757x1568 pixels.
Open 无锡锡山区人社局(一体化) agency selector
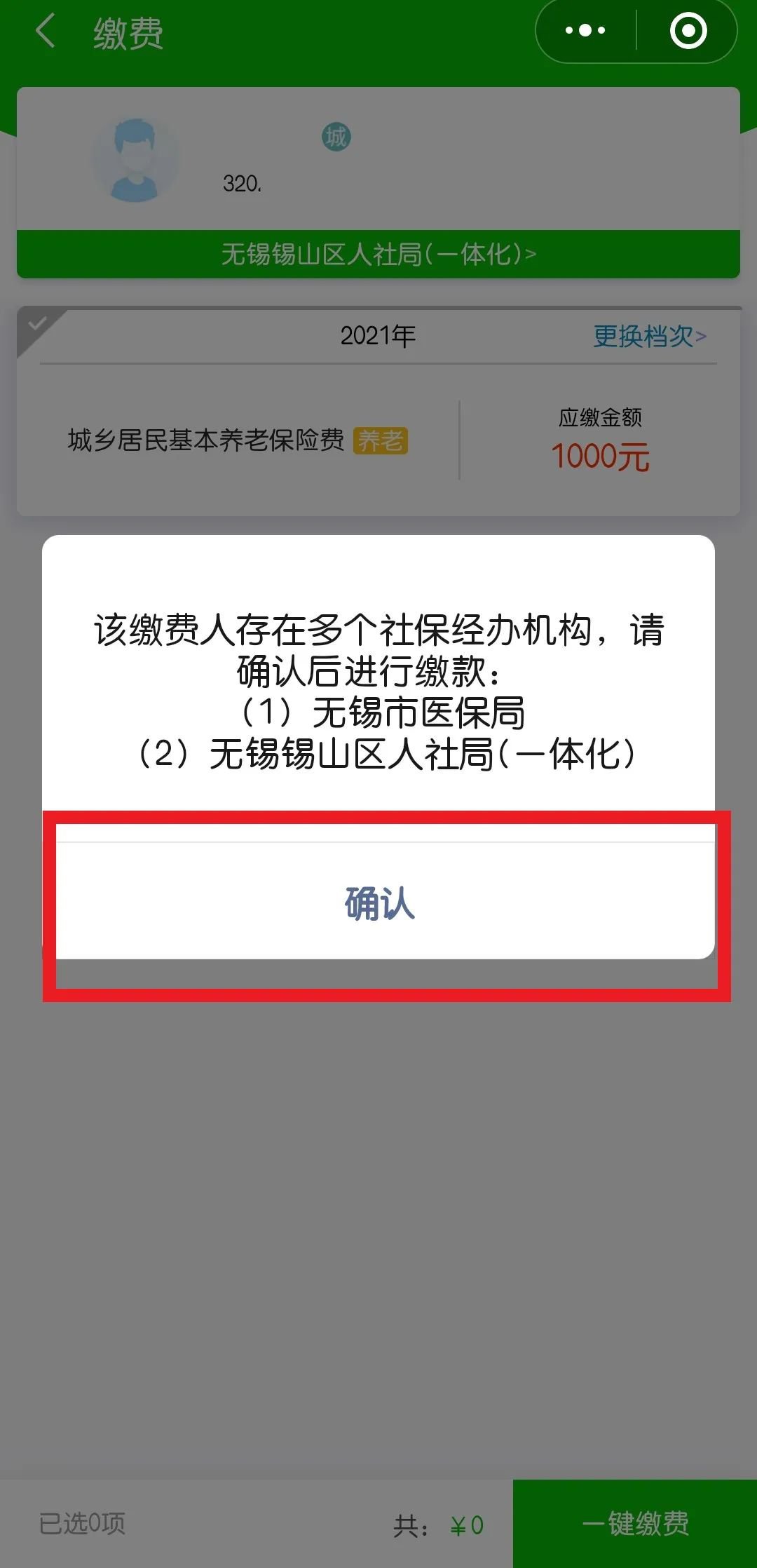click(x=378, y=254)
